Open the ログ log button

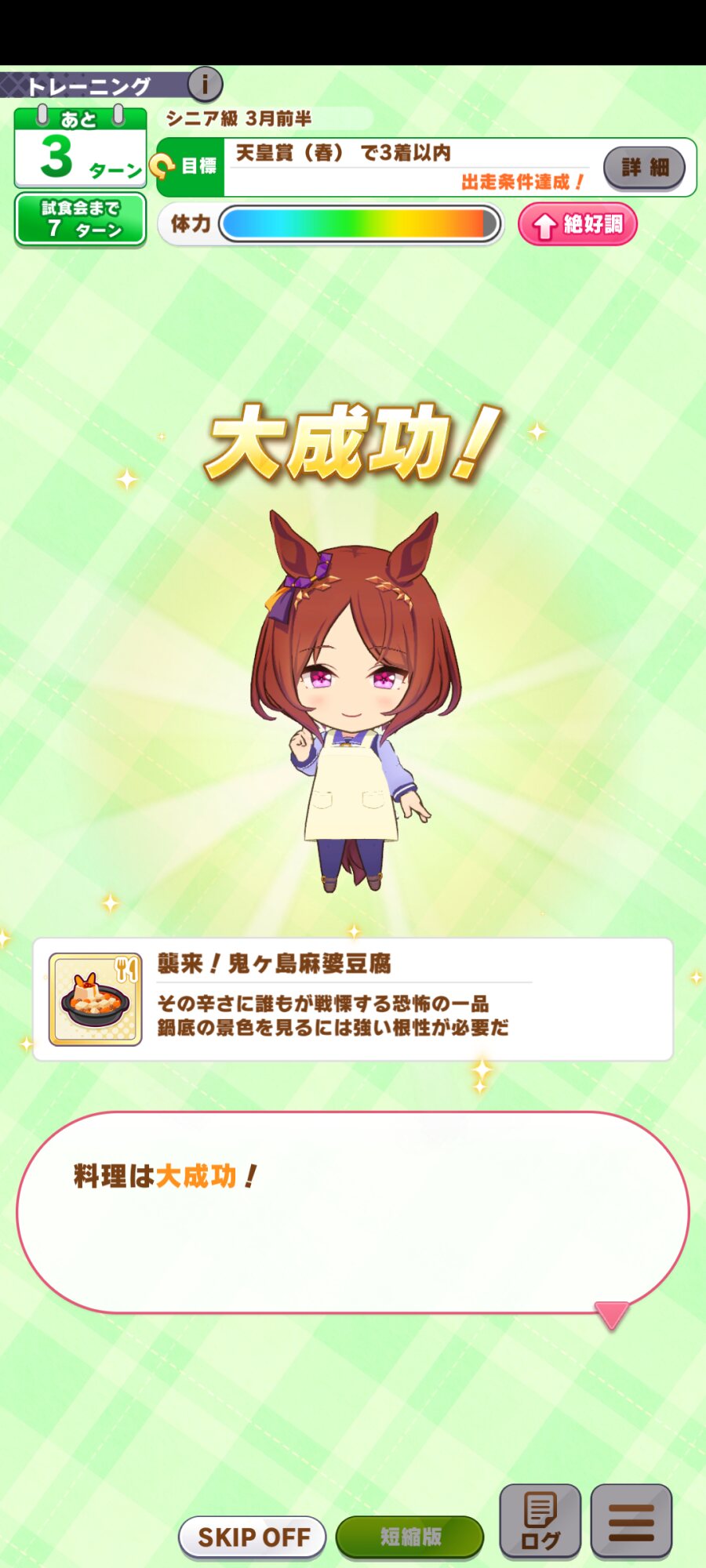click(x=540, y=1521)
